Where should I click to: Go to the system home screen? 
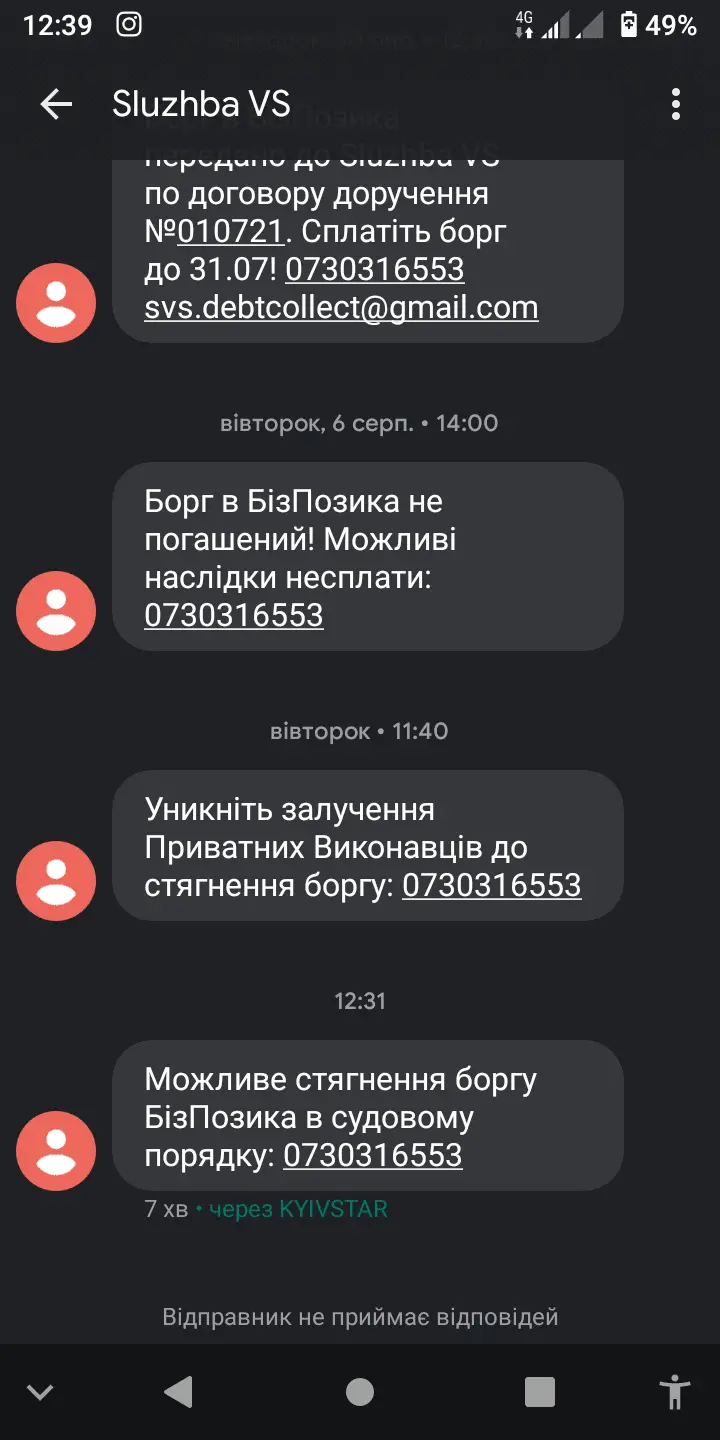tap(360, 1392)
